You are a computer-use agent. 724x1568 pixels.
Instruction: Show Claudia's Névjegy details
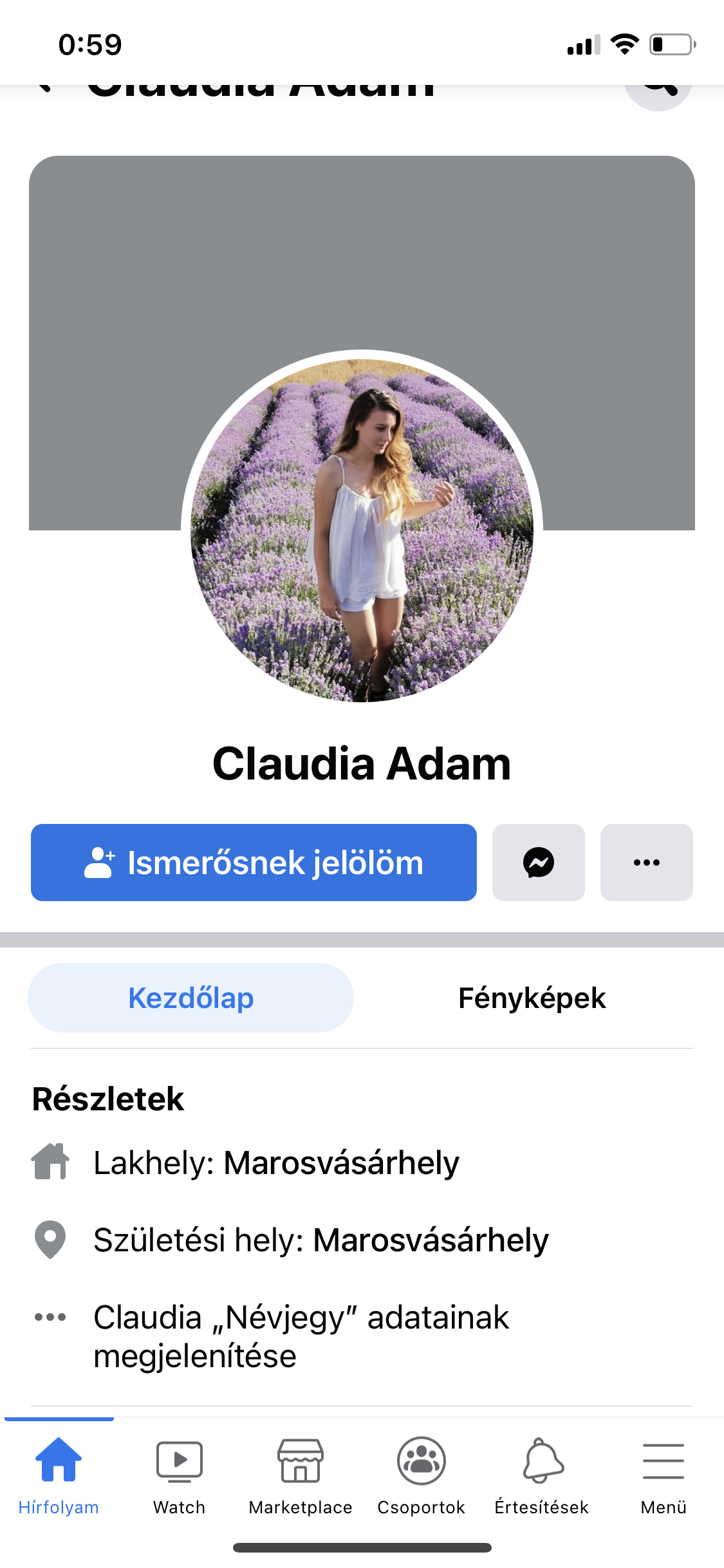300,1336
